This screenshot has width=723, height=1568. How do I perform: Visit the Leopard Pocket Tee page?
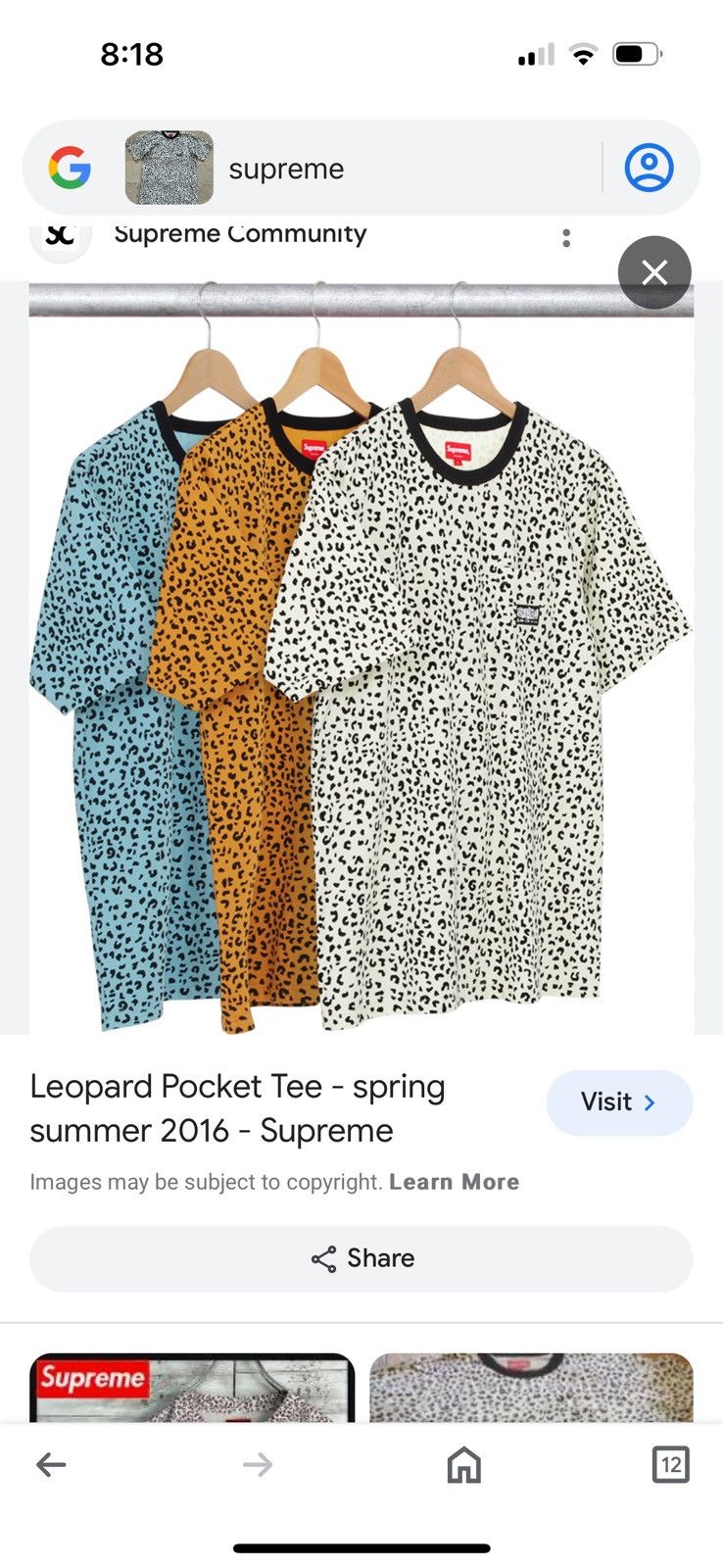coord(618,1102)
